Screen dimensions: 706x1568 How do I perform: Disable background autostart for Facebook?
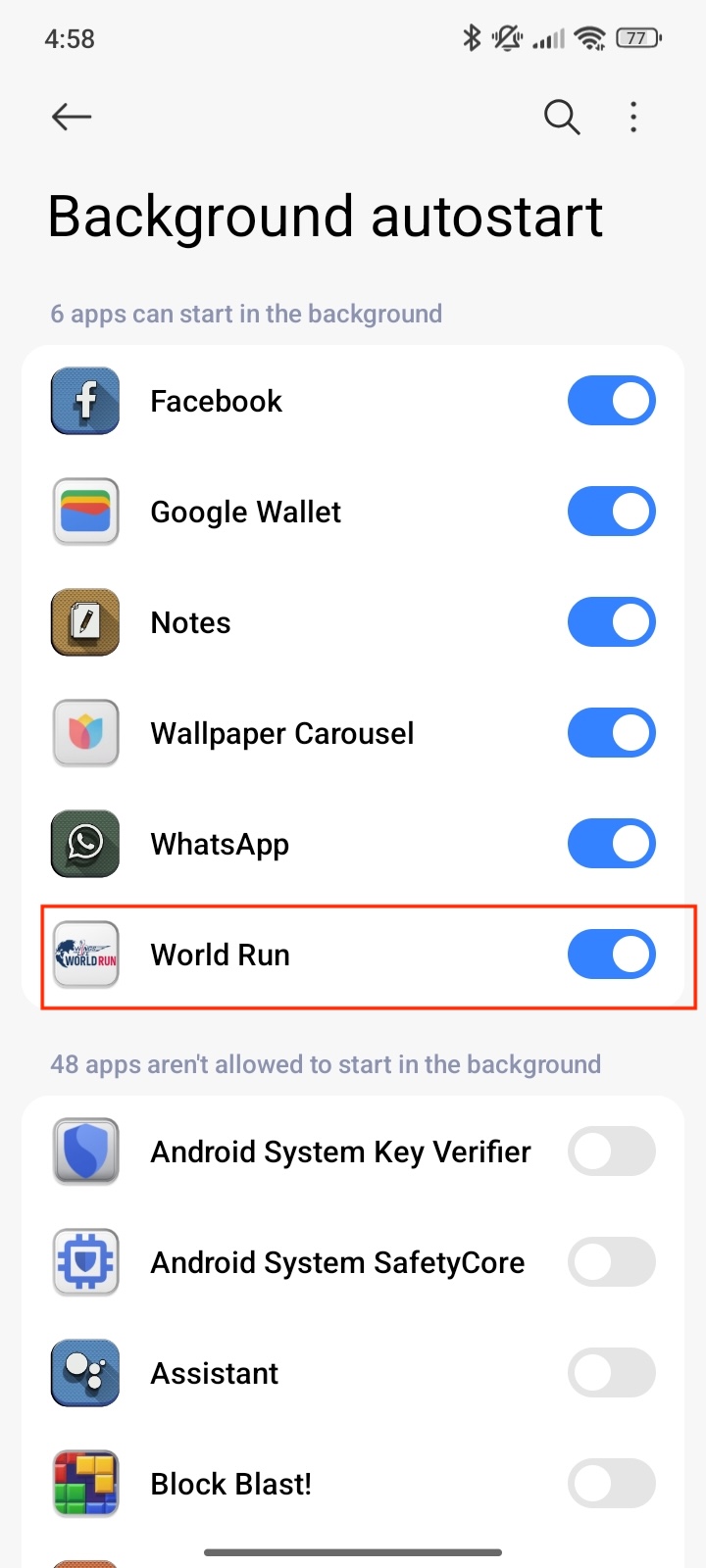pyautogui.click(x=611, y=401)
